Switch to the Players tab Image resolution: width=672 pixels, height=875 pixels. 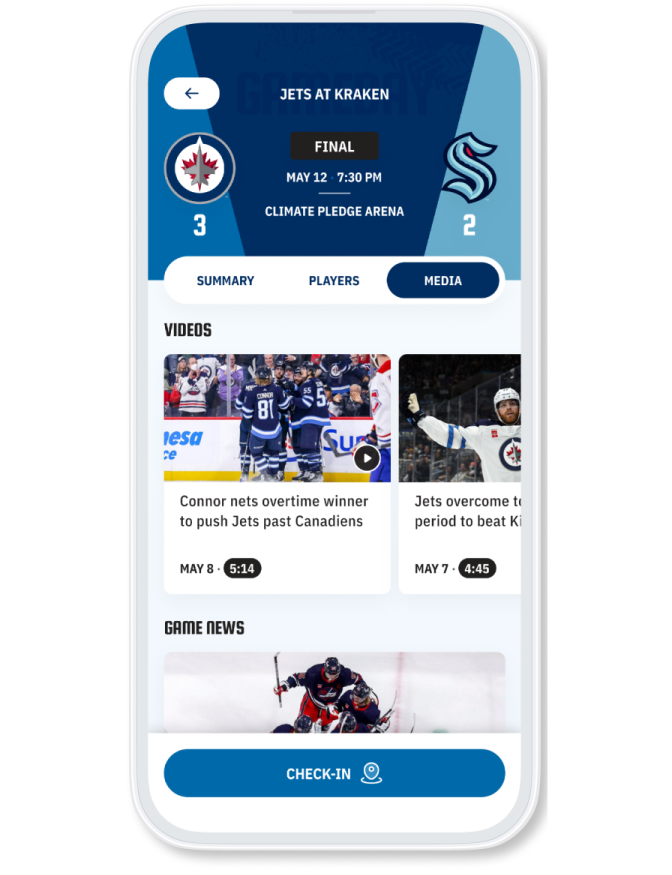pyautogui.click(x=334, y=281)
